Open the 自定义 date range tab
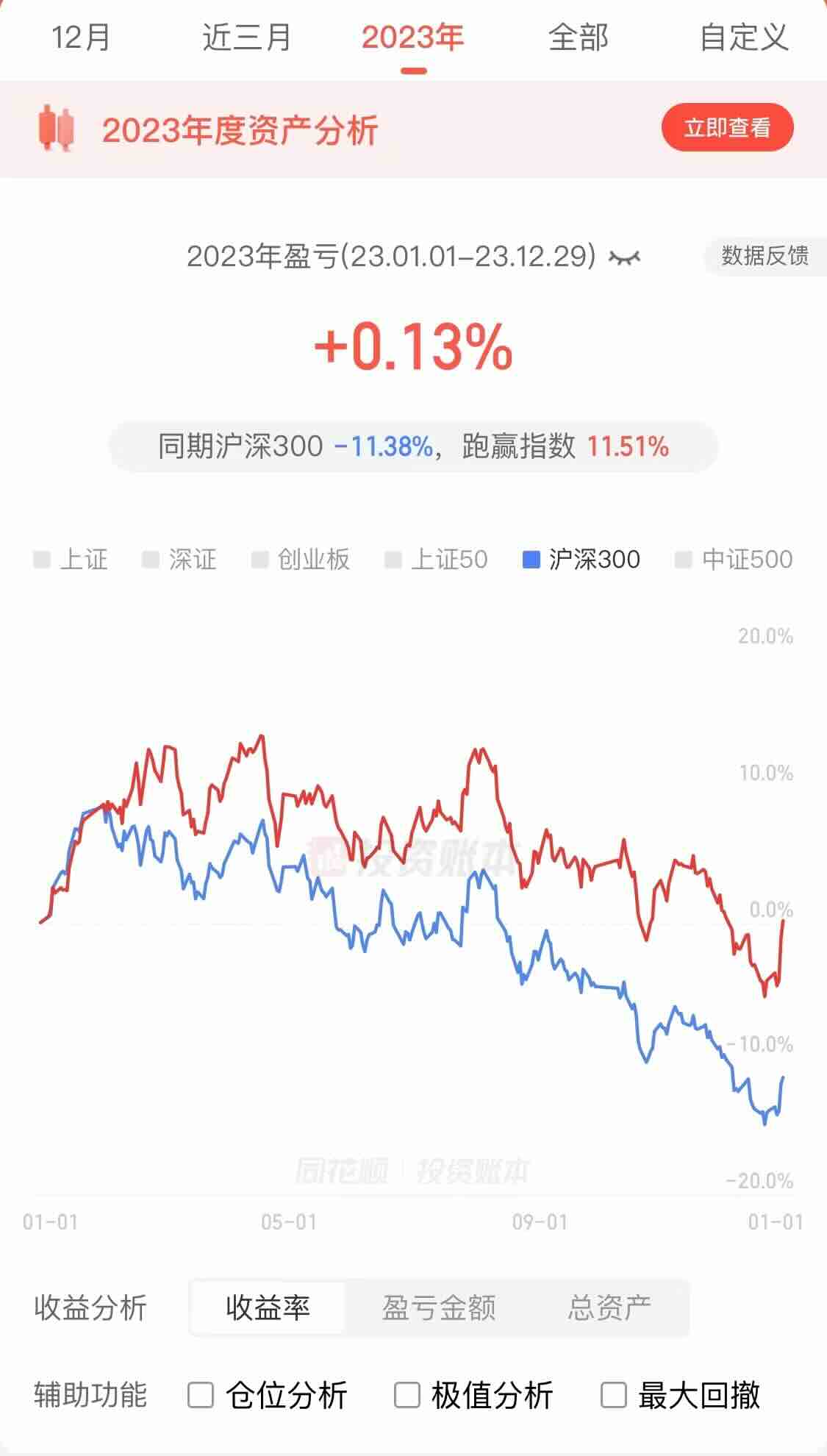827x1456 pixels. pyautogui.click(x=744, y=38)
